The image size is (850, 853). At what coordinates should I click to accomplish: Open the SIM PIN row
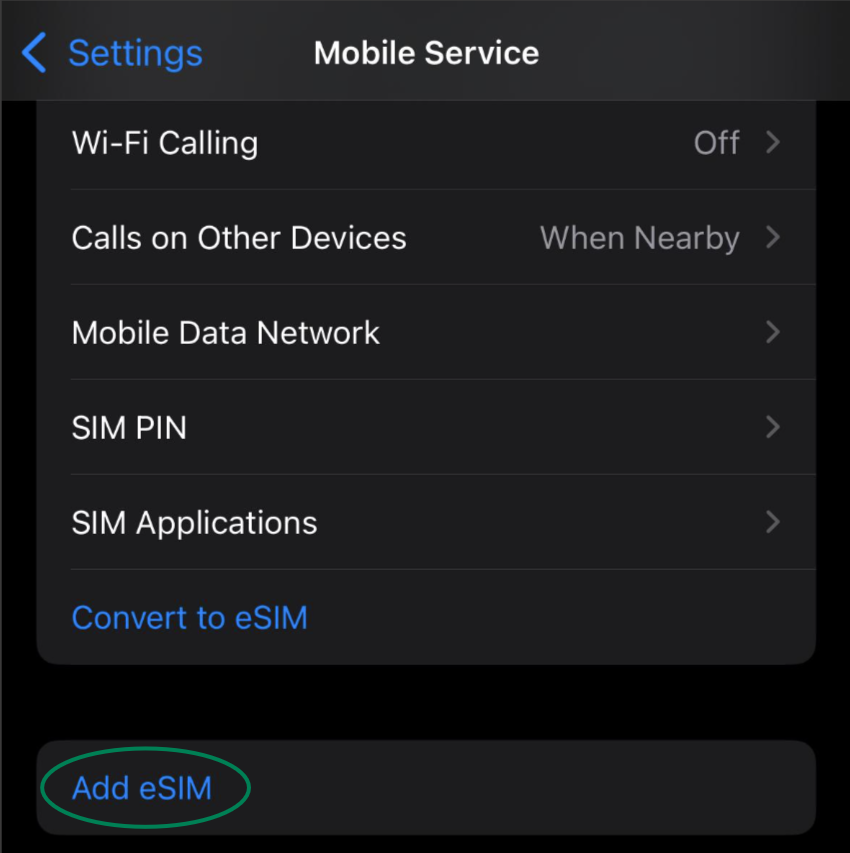pyautogui.click(x=425, y=428)
